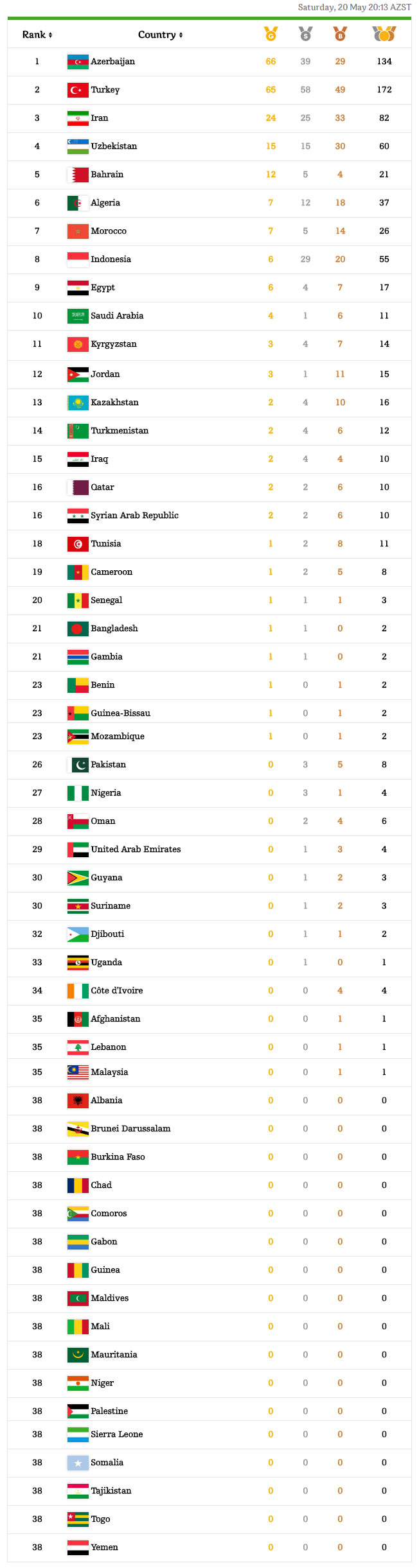The width and height of the screenshot is (419, 1568).
Task: Sort the table by Rank
Action: [x=37, y=35]
